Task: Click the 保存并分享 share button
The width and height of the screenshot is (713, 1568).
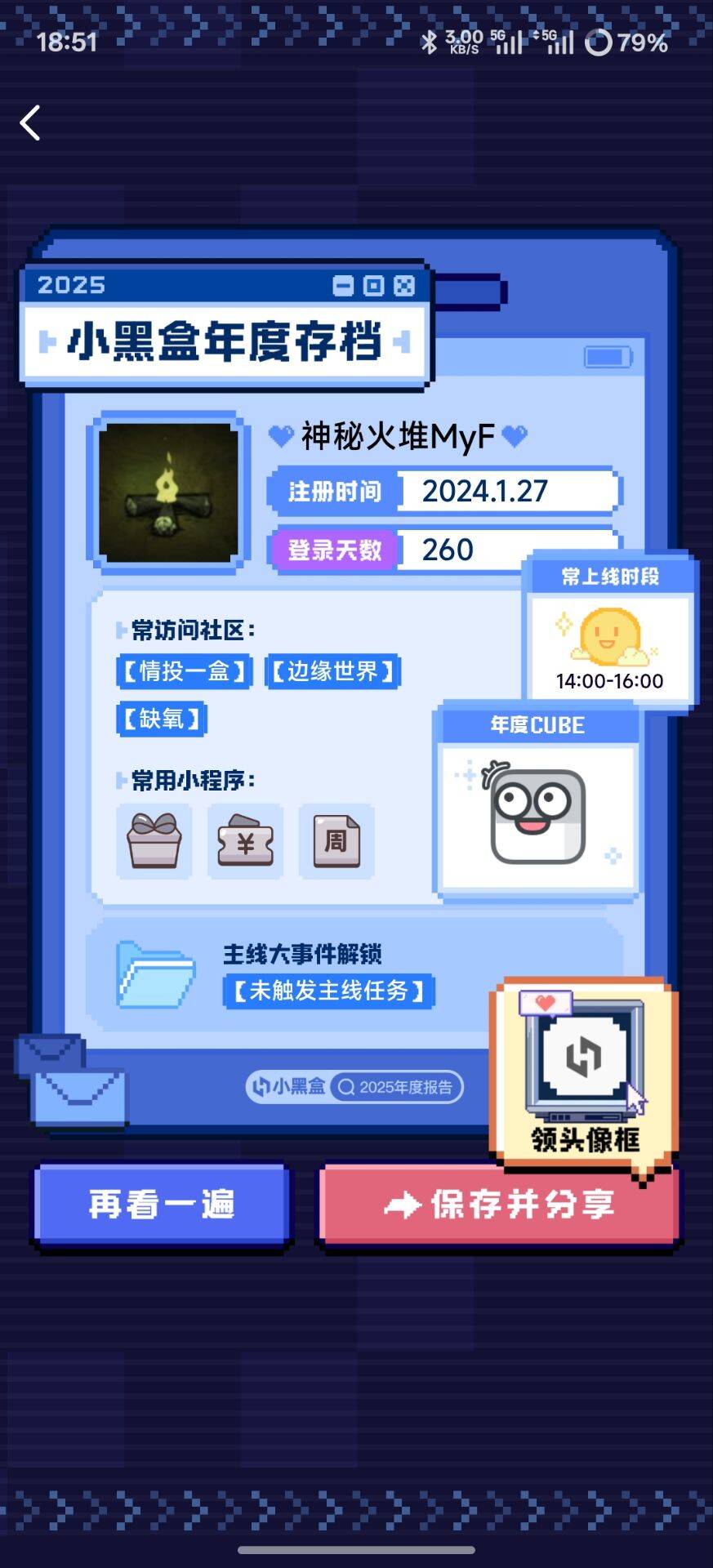Action: [498, 1204]
